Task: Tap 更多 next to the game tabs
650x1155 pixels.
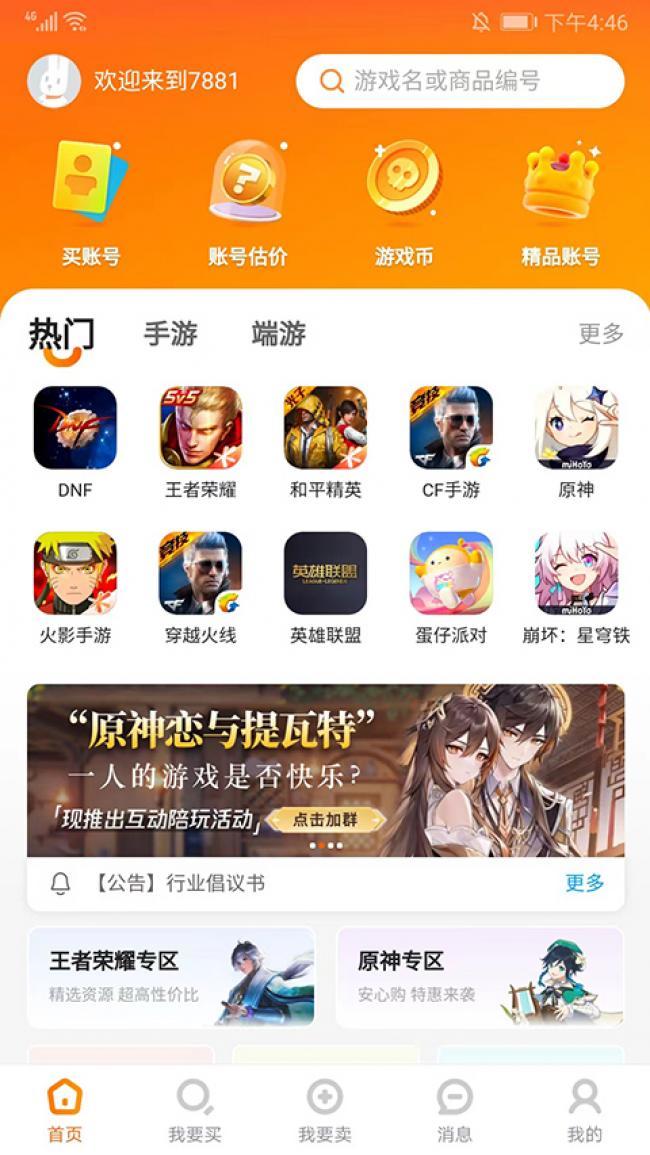Action: tap(601, 334)
